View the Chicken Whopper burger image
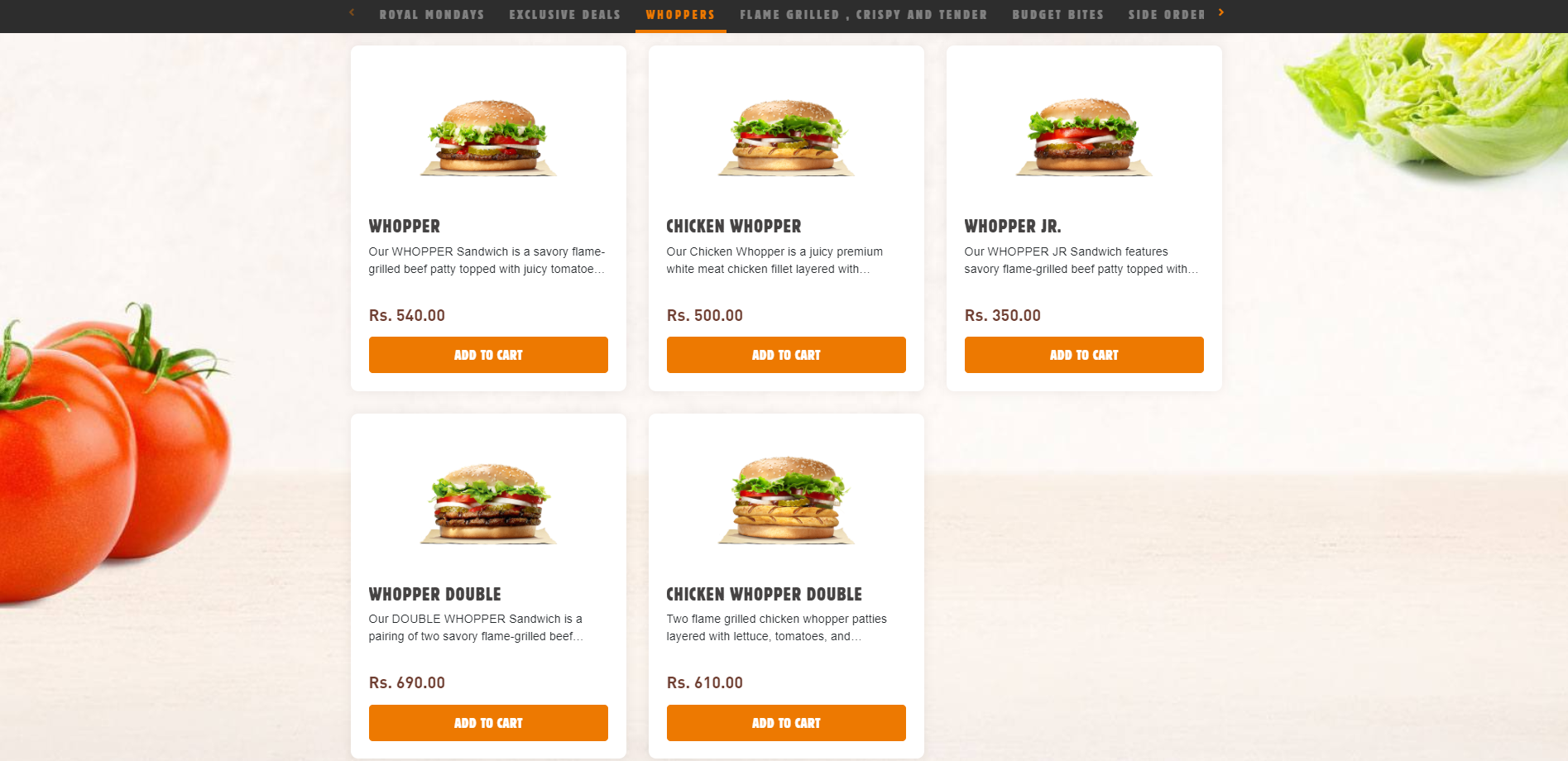 tap(786, 137)
